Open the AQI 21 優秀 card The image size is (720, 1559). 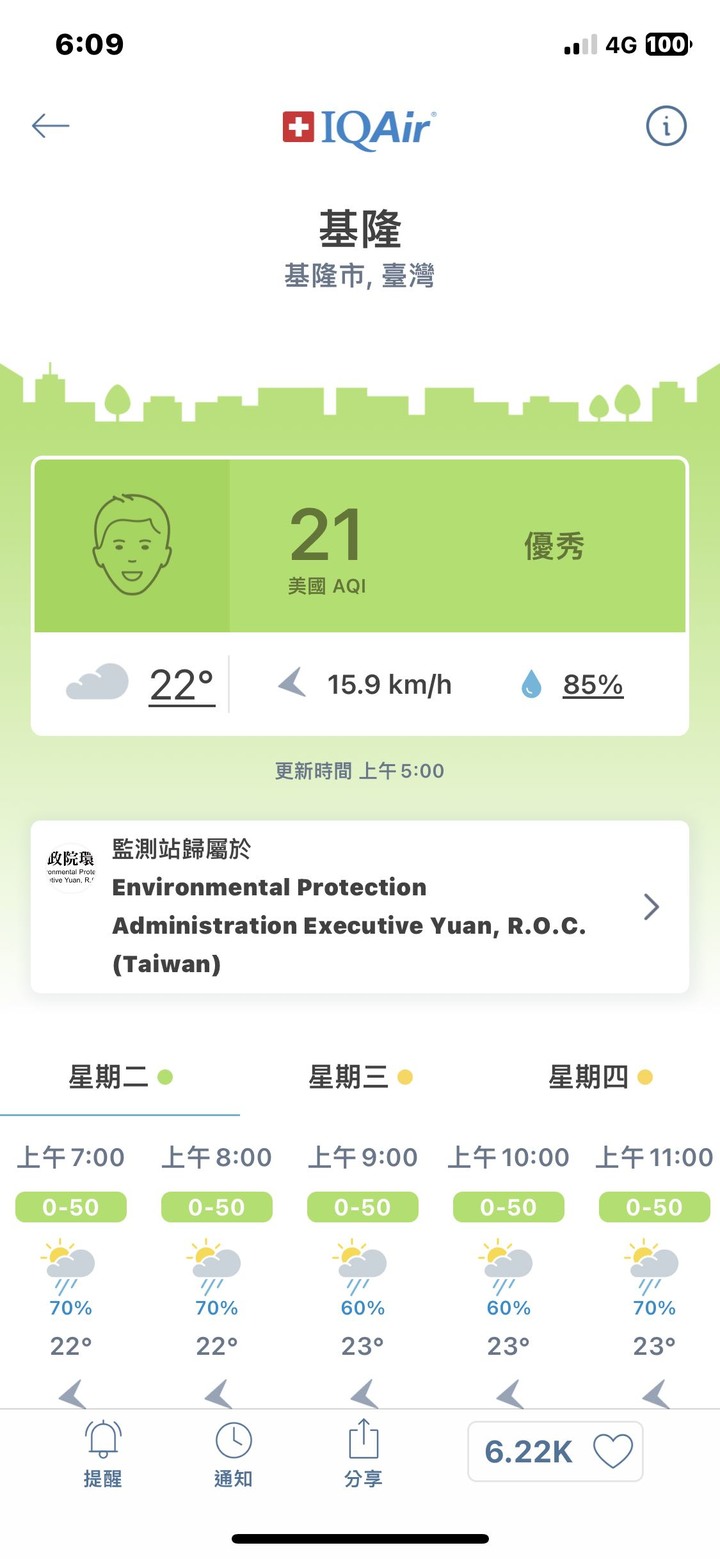pyautogui.click(x=360, y=546)
